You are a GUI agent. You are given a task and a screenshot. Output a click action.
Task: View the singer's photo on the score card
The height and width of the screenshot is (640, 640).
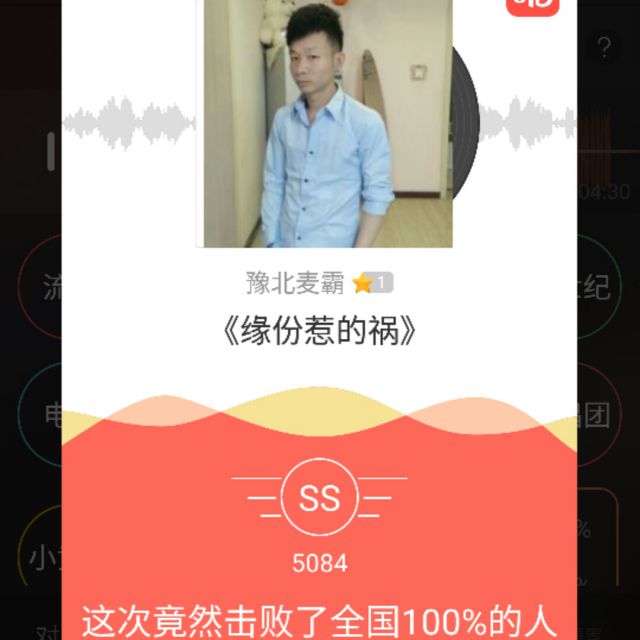(x=328, y=123)
